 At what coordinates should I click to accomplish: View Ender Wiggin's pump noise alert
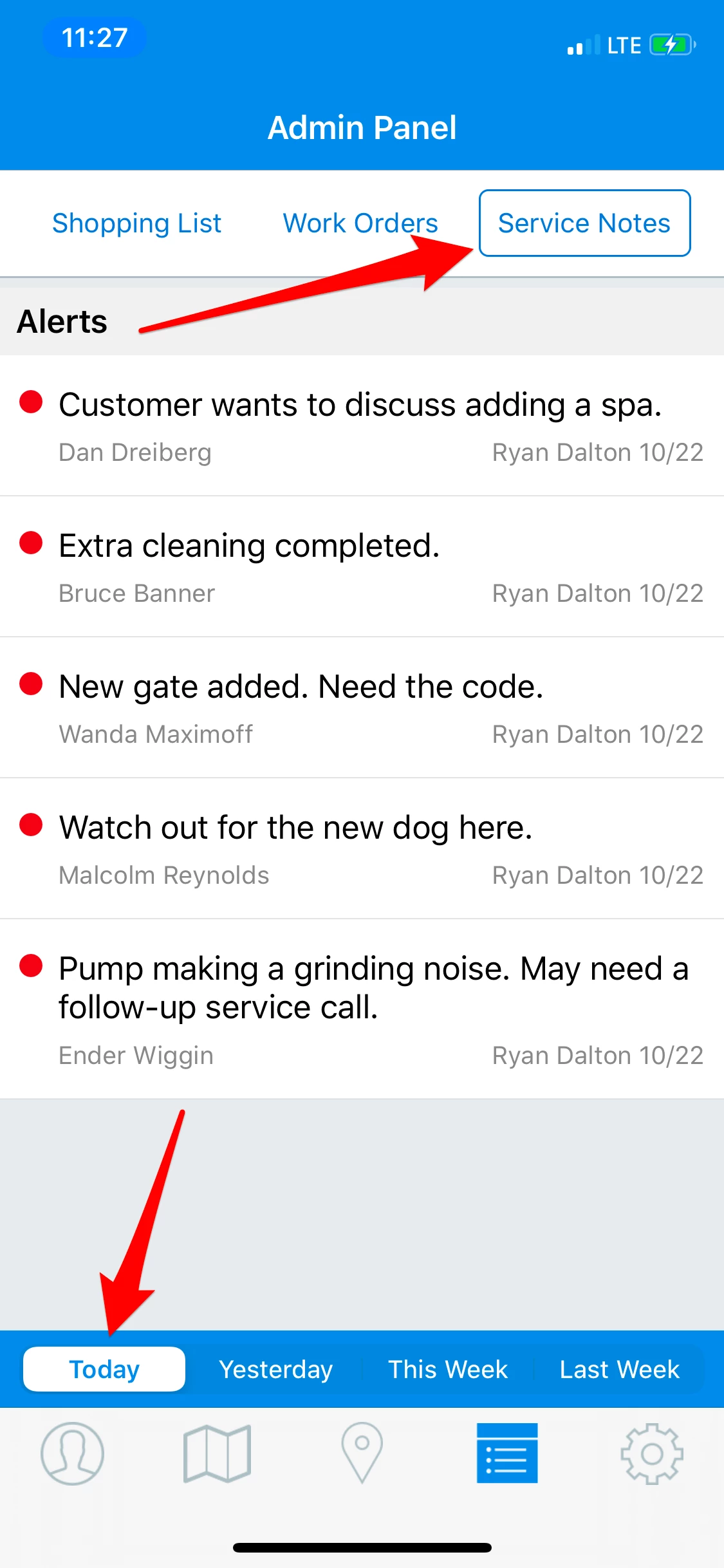tap(360, 1009)
